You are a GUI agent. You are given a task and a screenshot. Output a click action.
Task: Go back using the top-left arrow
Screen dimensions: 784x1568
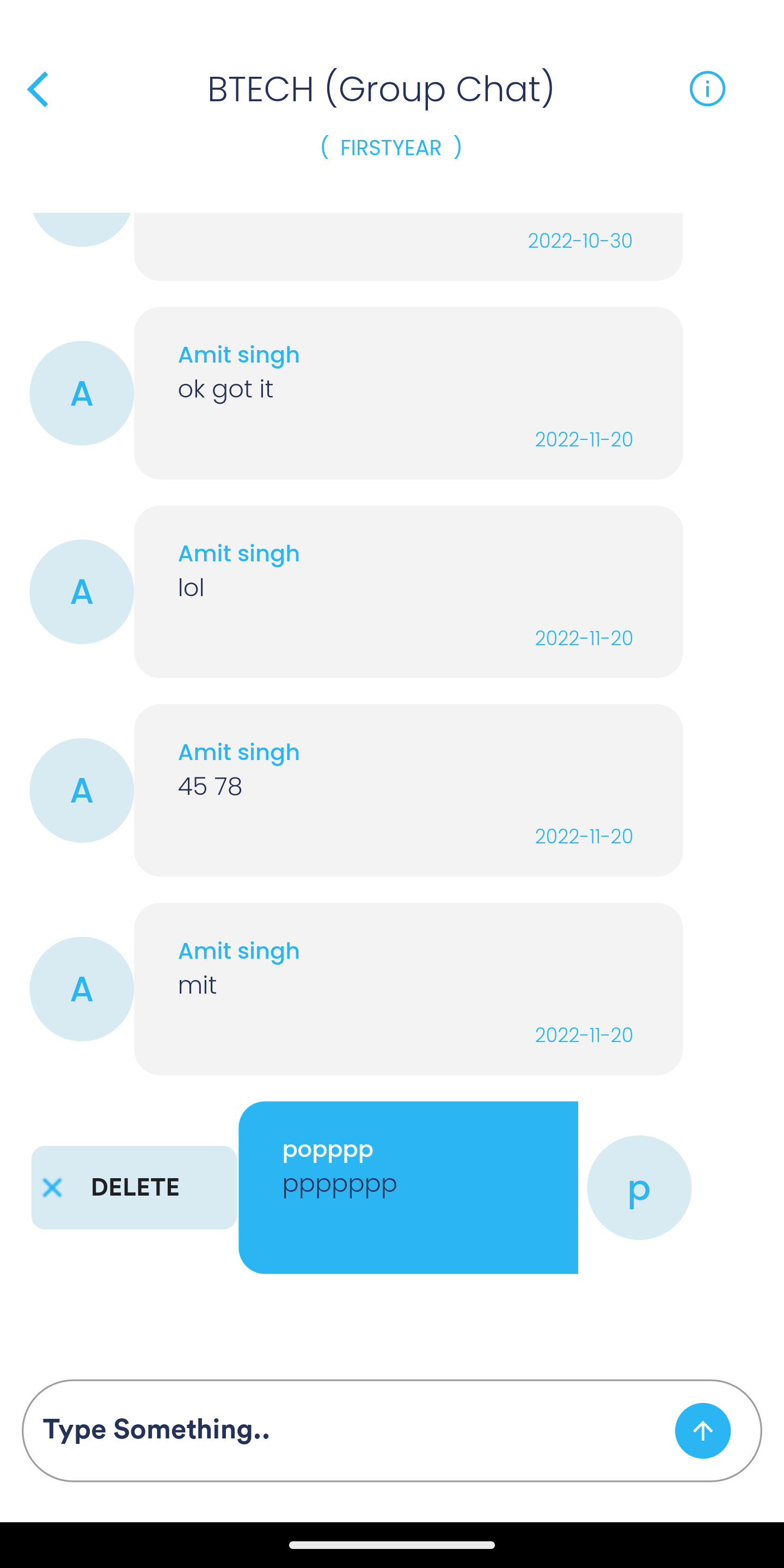(x=38, y=89)
